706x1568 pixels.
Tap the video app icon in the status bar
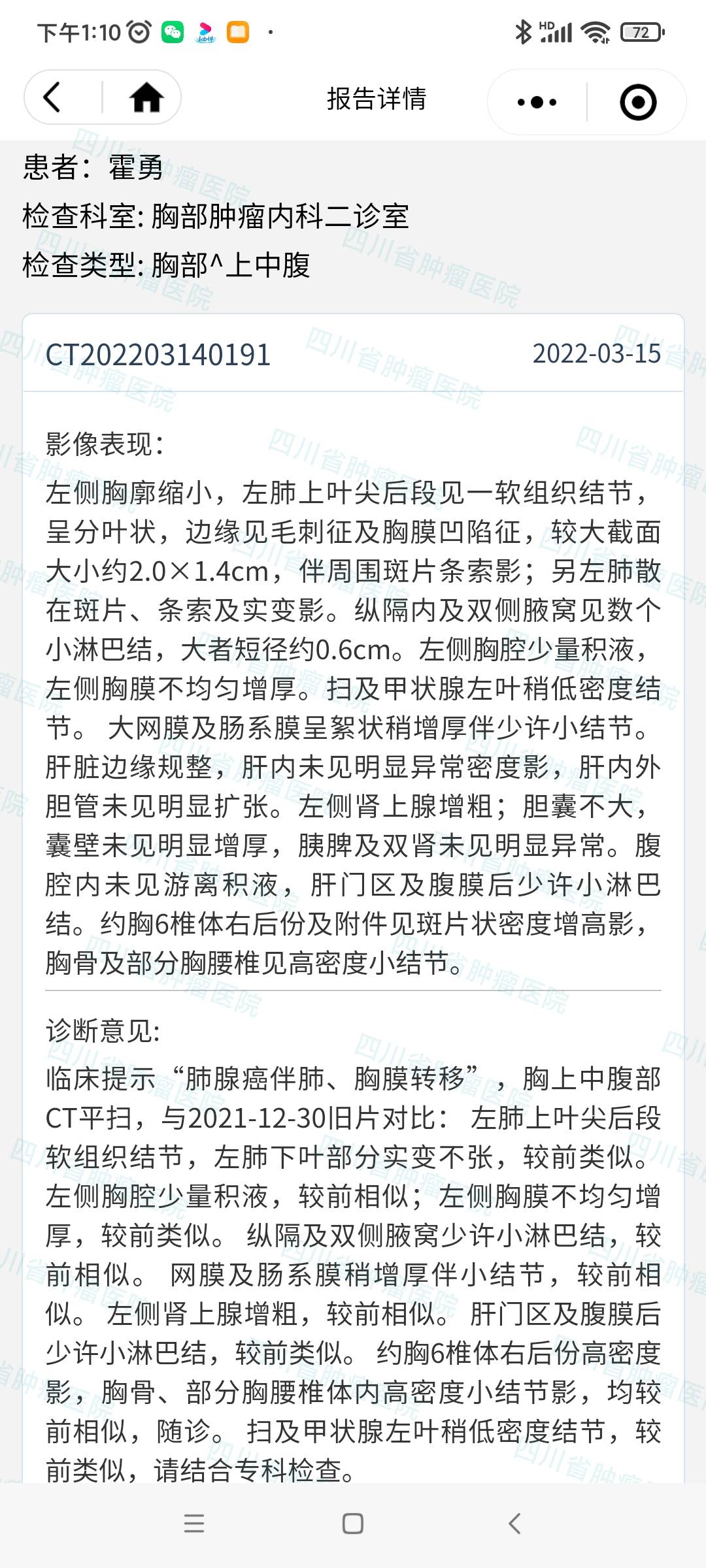pos(206,31)
